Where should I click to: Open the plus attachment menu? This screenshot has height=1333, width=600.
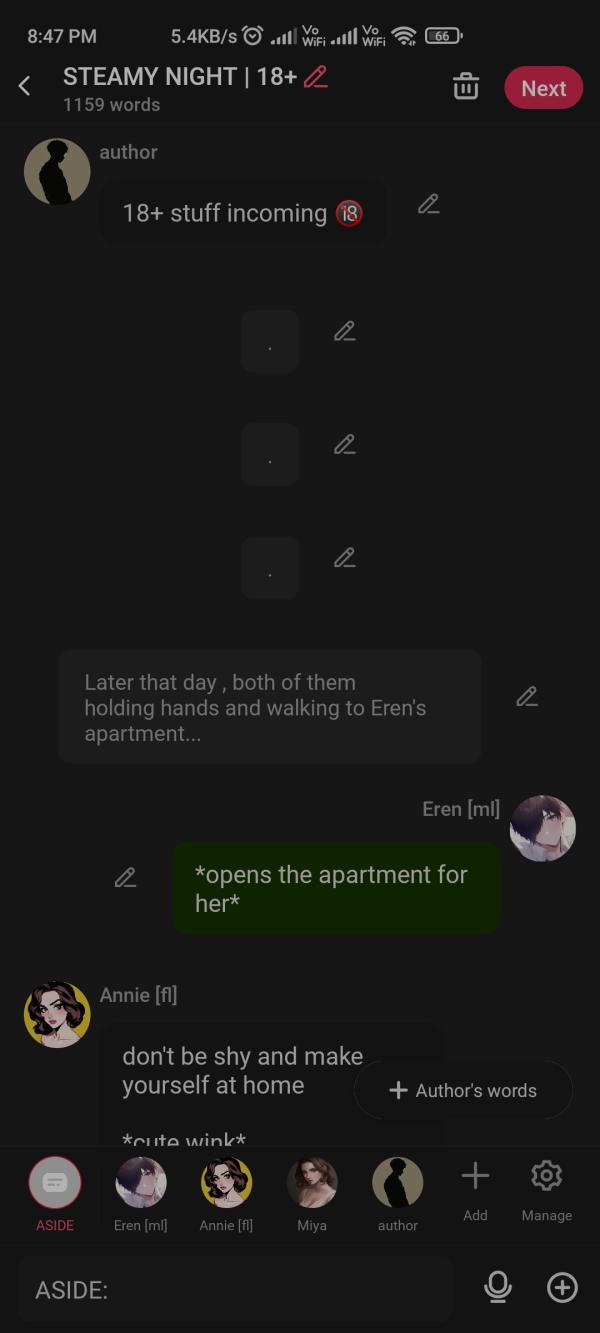(x=562, y=1288)
